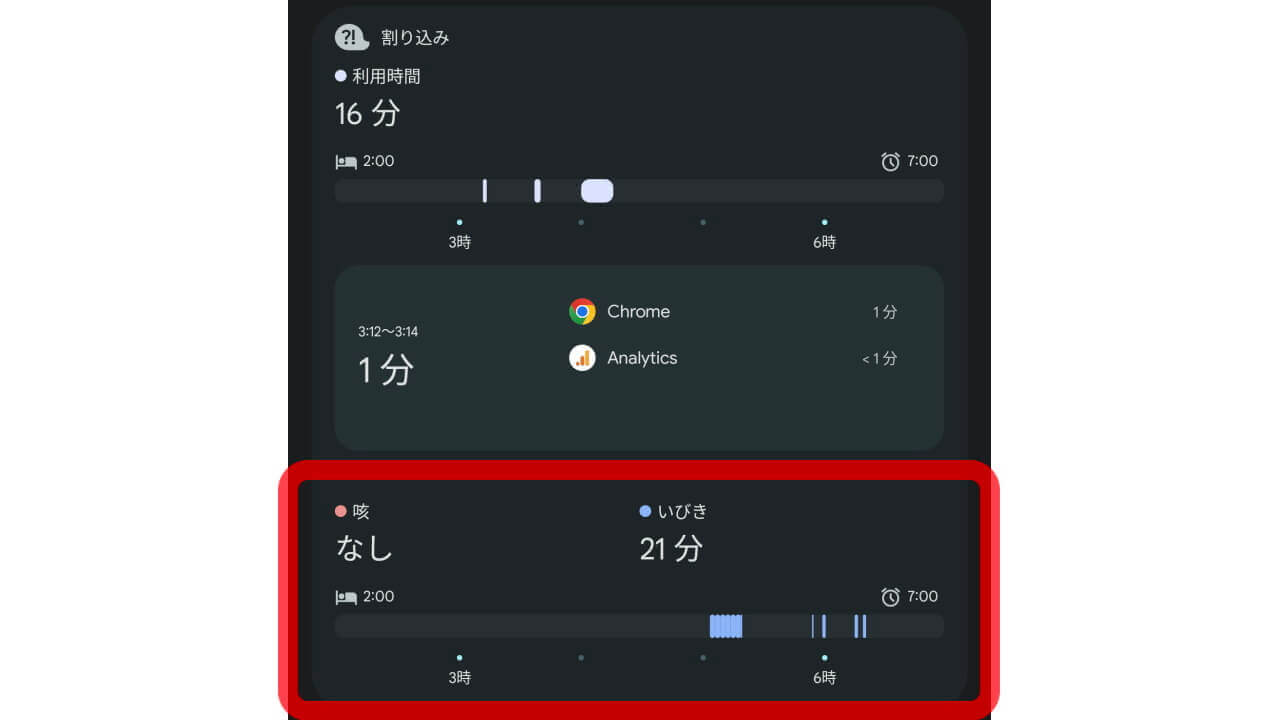This screenshot has width=1280, height=720.
Task: Select the second thin usage bar
Action: point(537,191)
